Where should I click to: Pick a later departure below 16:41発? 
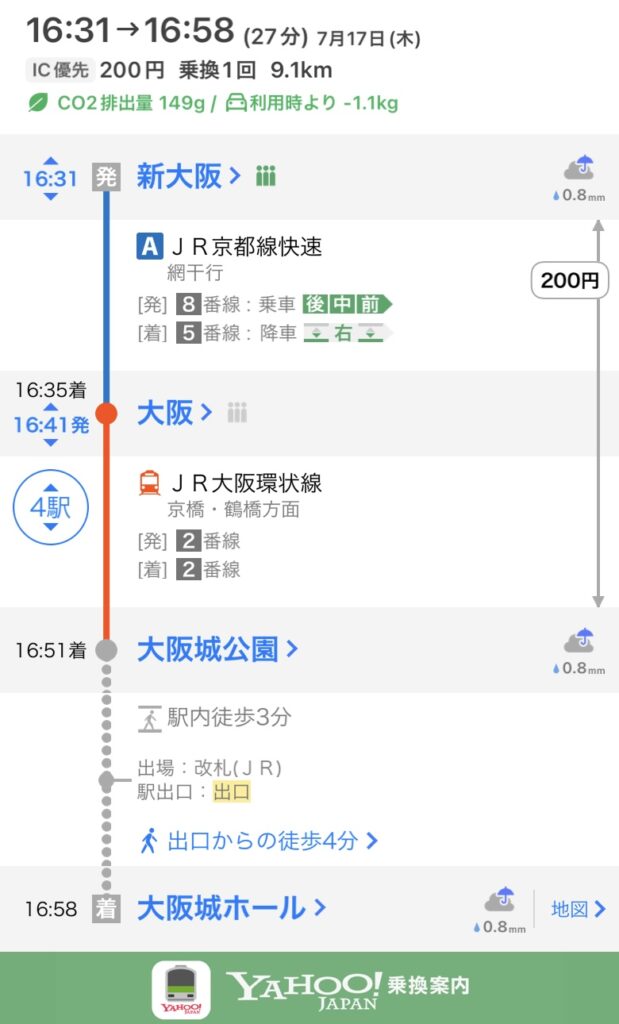coord(50,443)
